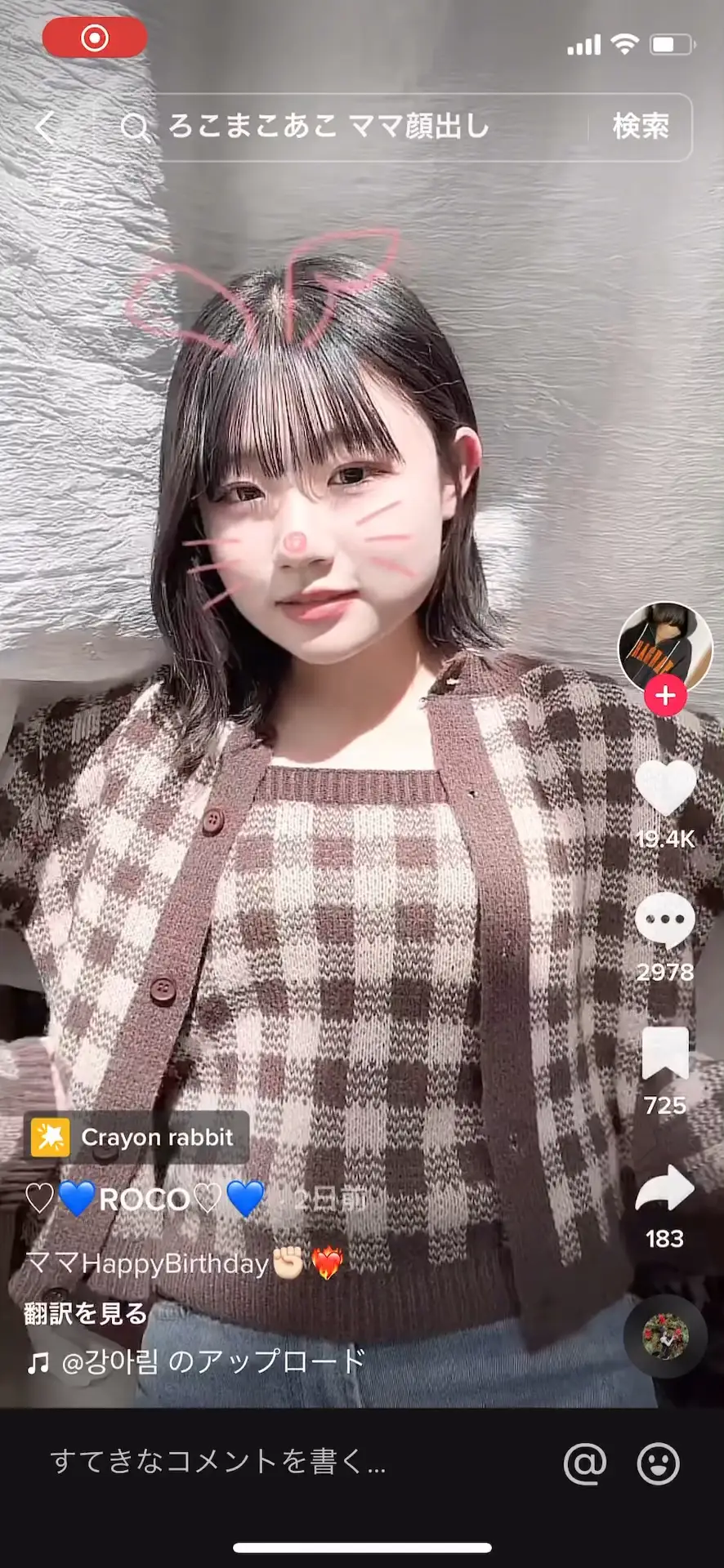
Task: Tap the red screen recording indicator
Action: 95,38
